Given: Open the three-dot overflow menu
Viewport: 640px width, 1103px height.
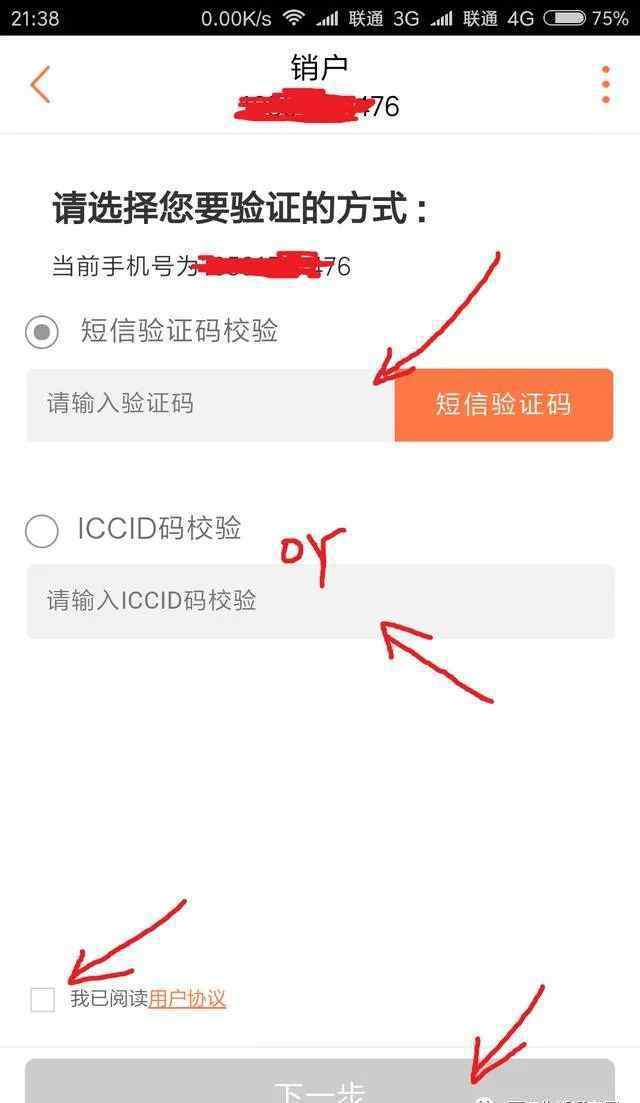Looking at the screenshot, I should [x=606, y=84].
